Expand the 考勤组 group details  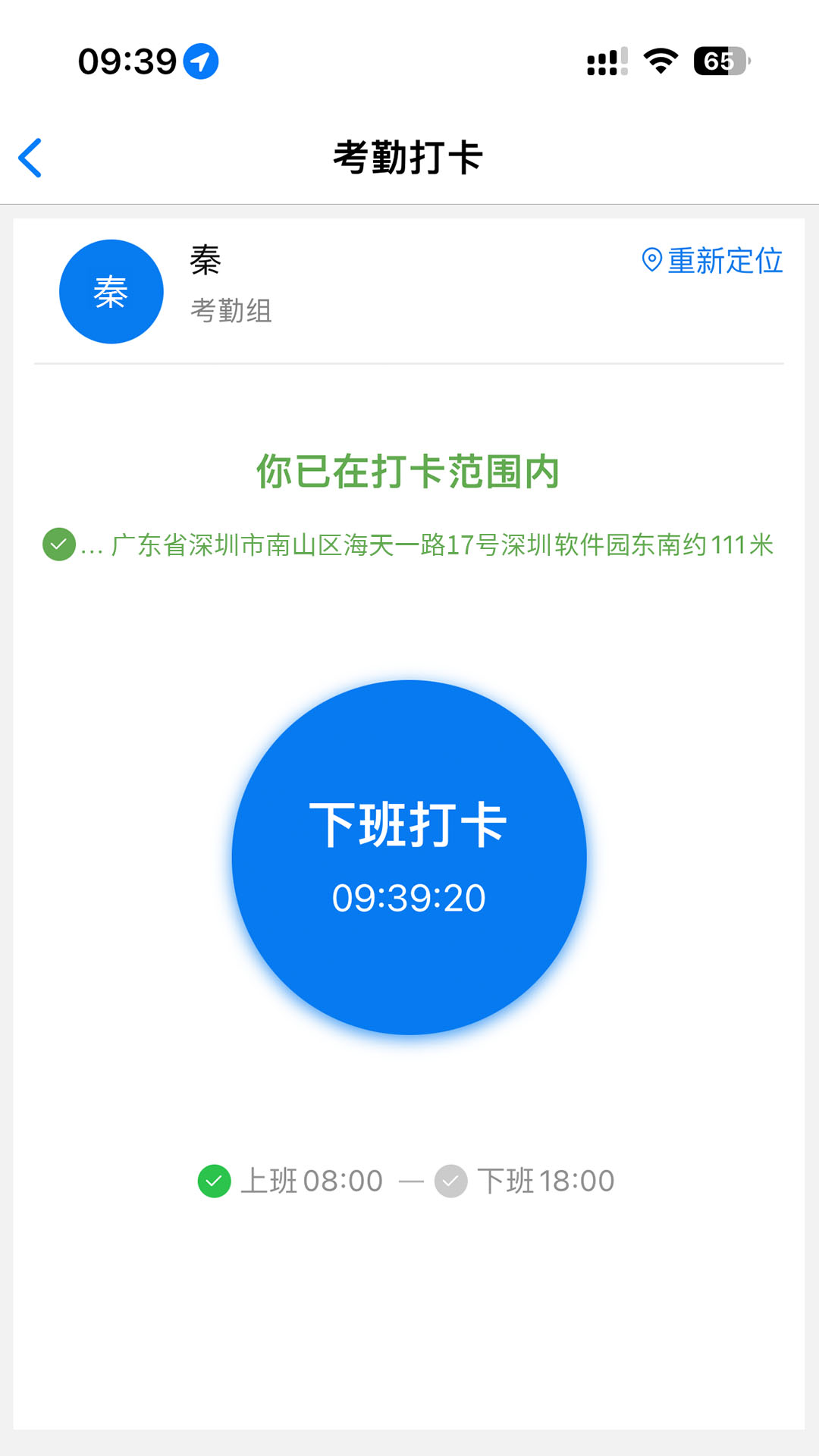coord(231,309)
